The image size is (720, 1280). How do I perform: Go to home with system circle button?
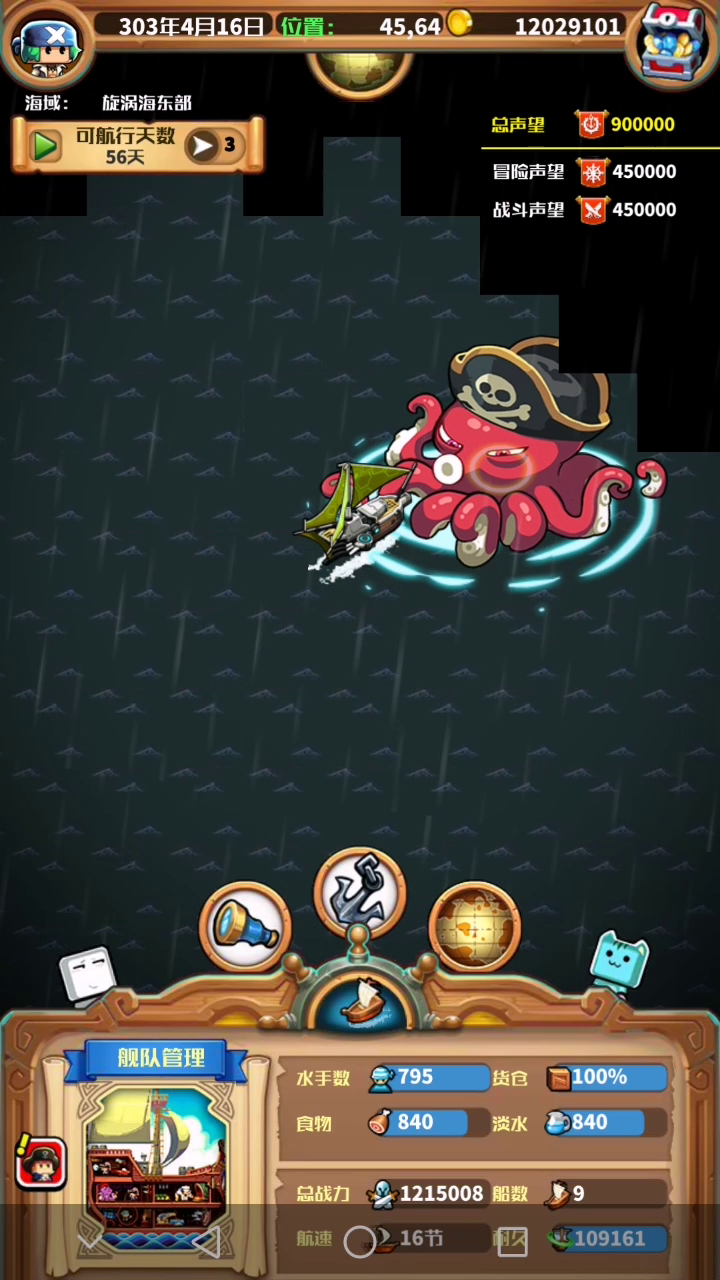360,1242
